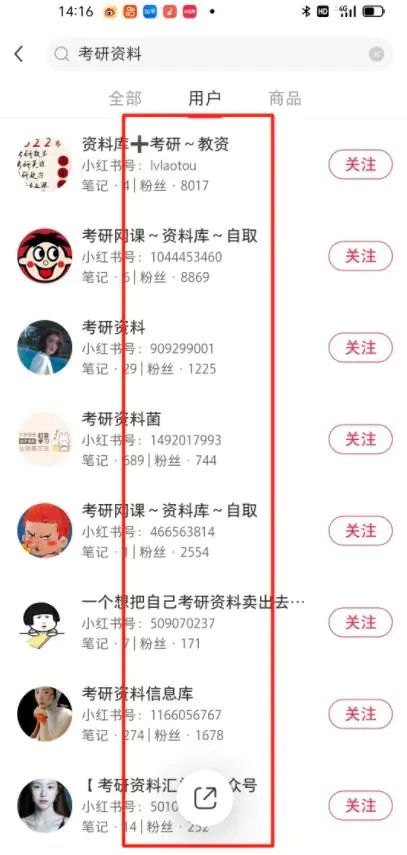Follow the last user 【考研资料汇…
Viewport: 407px width, 855px height.
360,805
